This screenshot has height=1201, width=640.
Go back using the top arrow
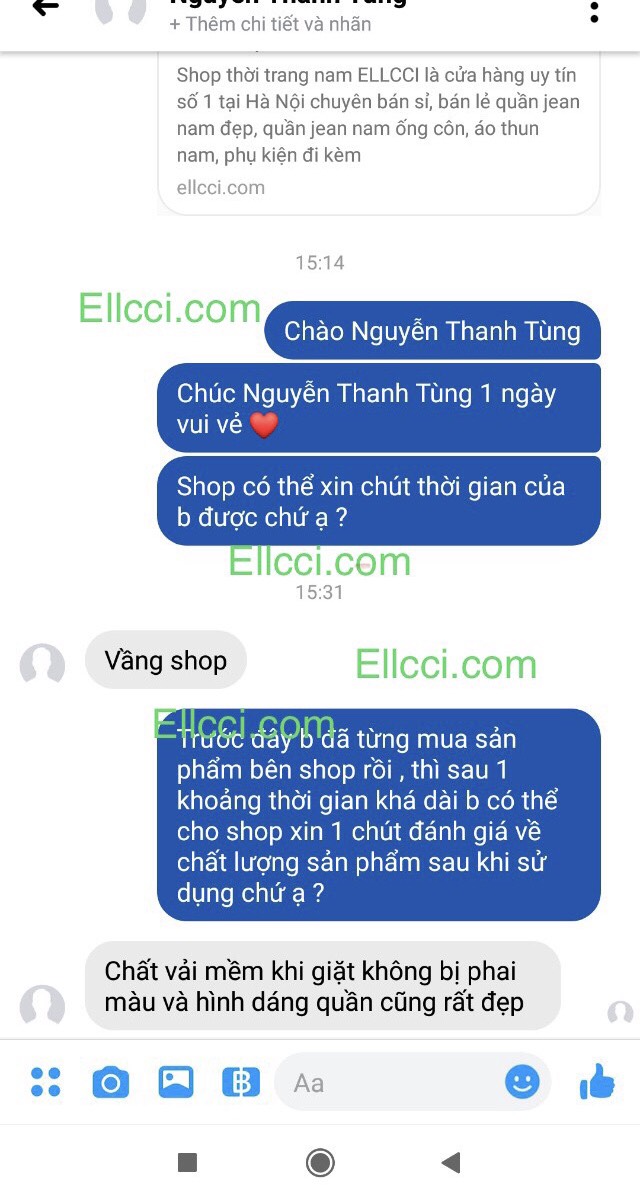pyautogui.click(x=45, y=9)
